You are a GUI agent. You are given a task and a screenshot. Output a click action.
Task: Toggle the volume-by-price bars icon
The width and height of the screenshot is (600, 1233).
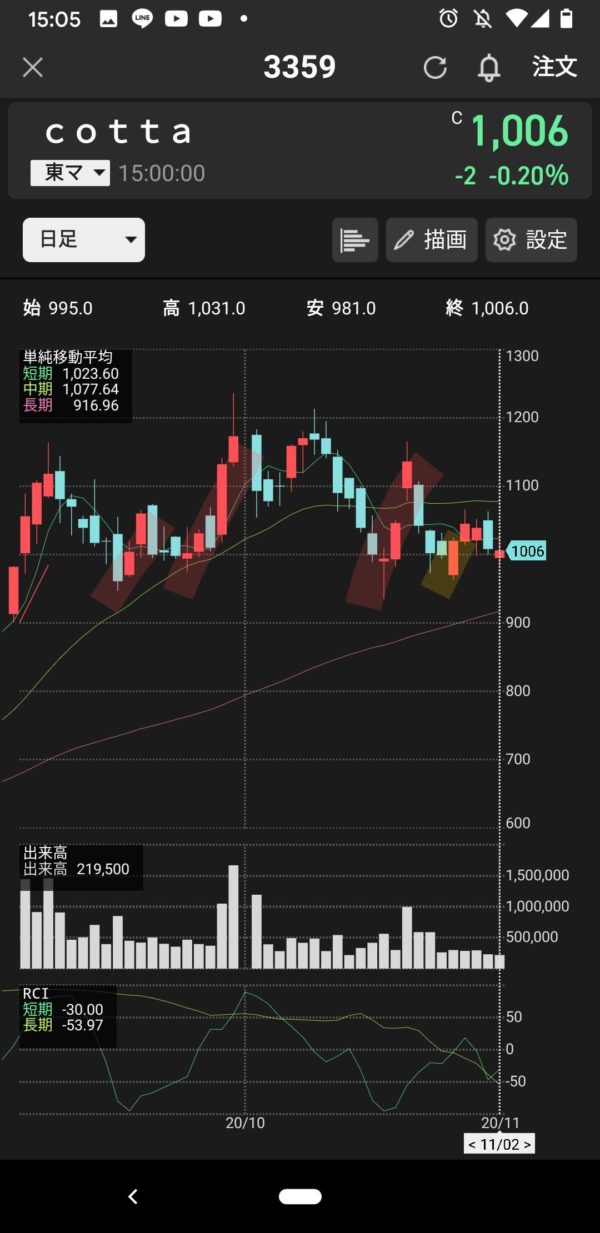coord(355,240)
